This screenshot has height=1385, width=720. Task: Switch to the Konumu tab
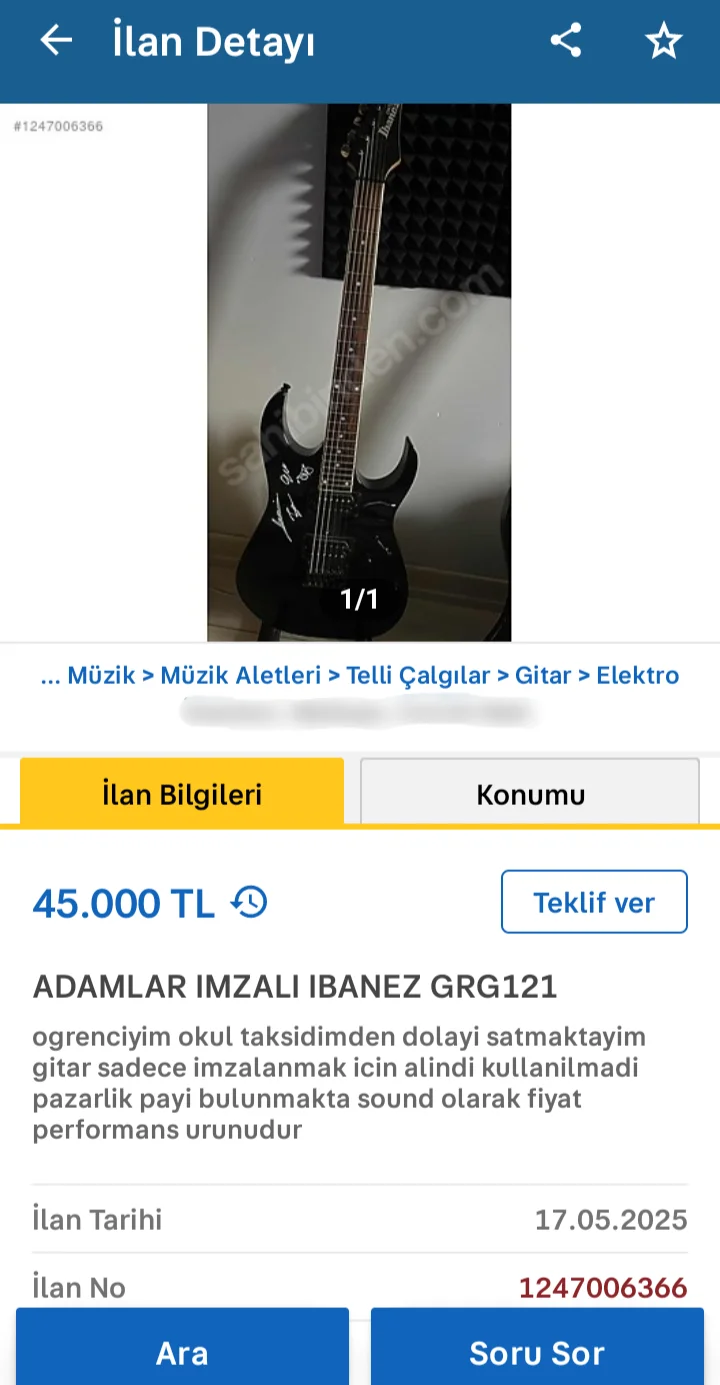point(530,794)
